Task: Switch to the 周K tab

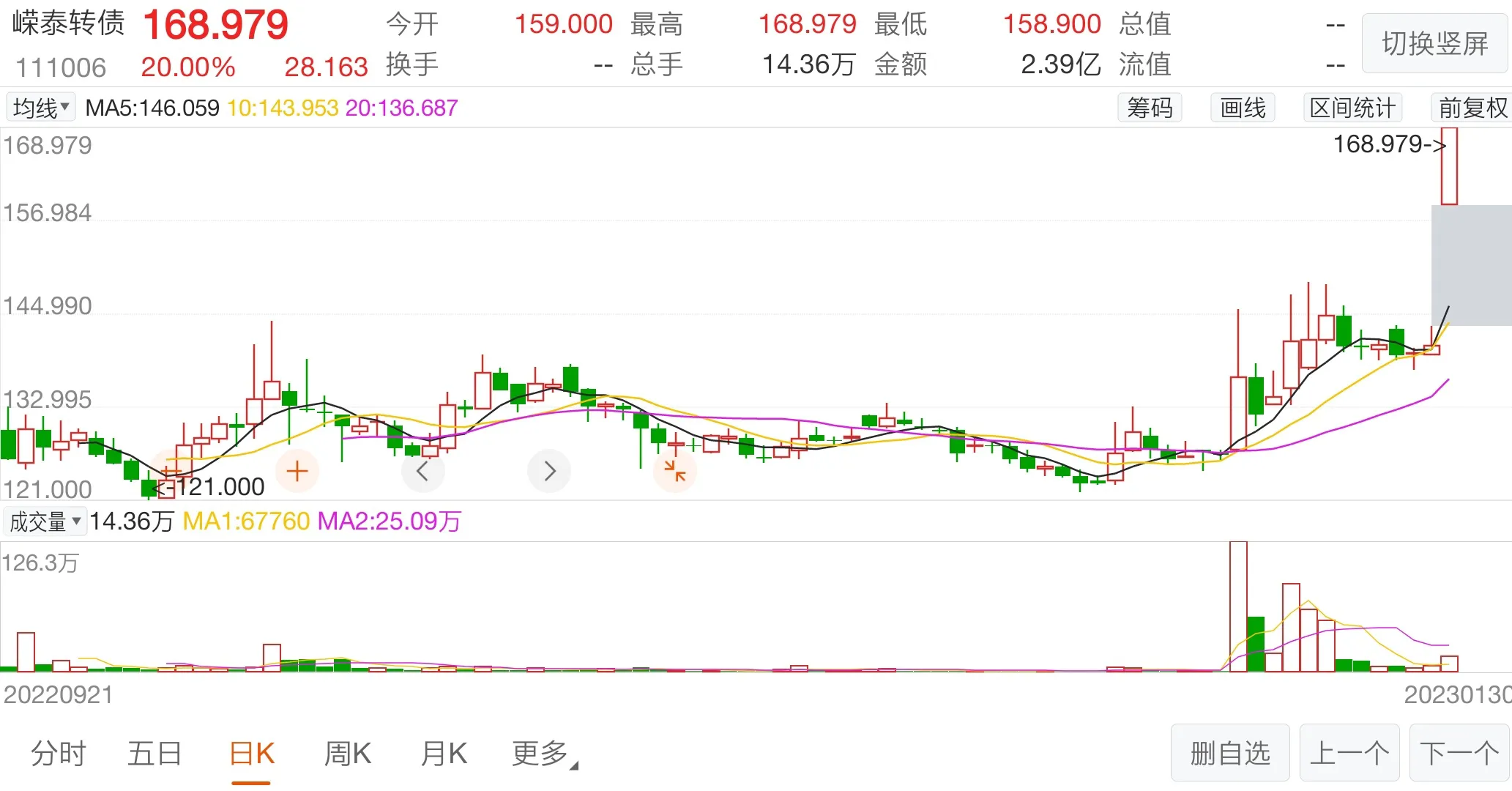Action: click(x=347, y=753)
